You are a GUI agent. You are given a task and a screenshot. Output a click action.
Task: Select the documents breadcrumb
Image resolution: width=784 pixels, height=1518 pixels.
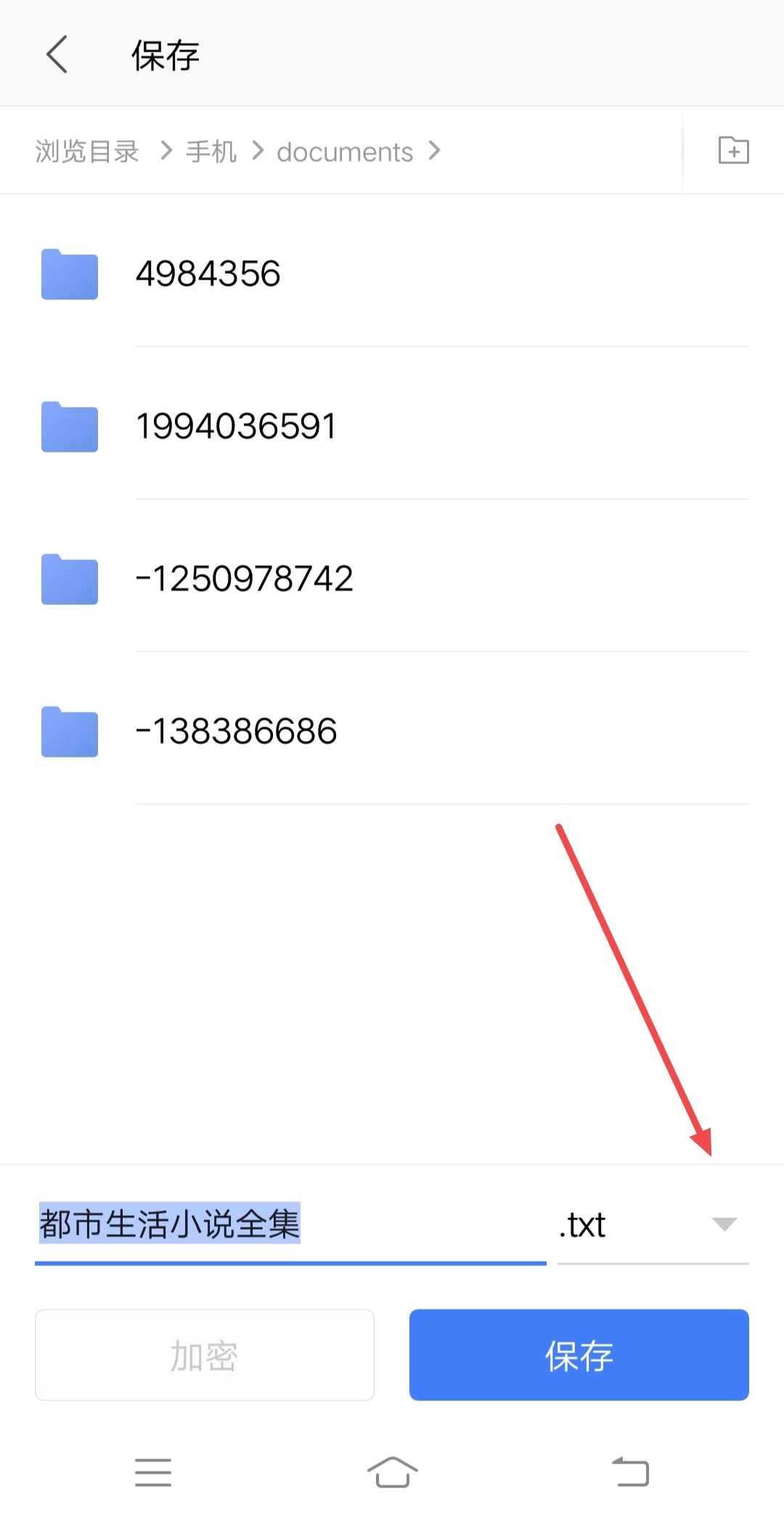345,152
